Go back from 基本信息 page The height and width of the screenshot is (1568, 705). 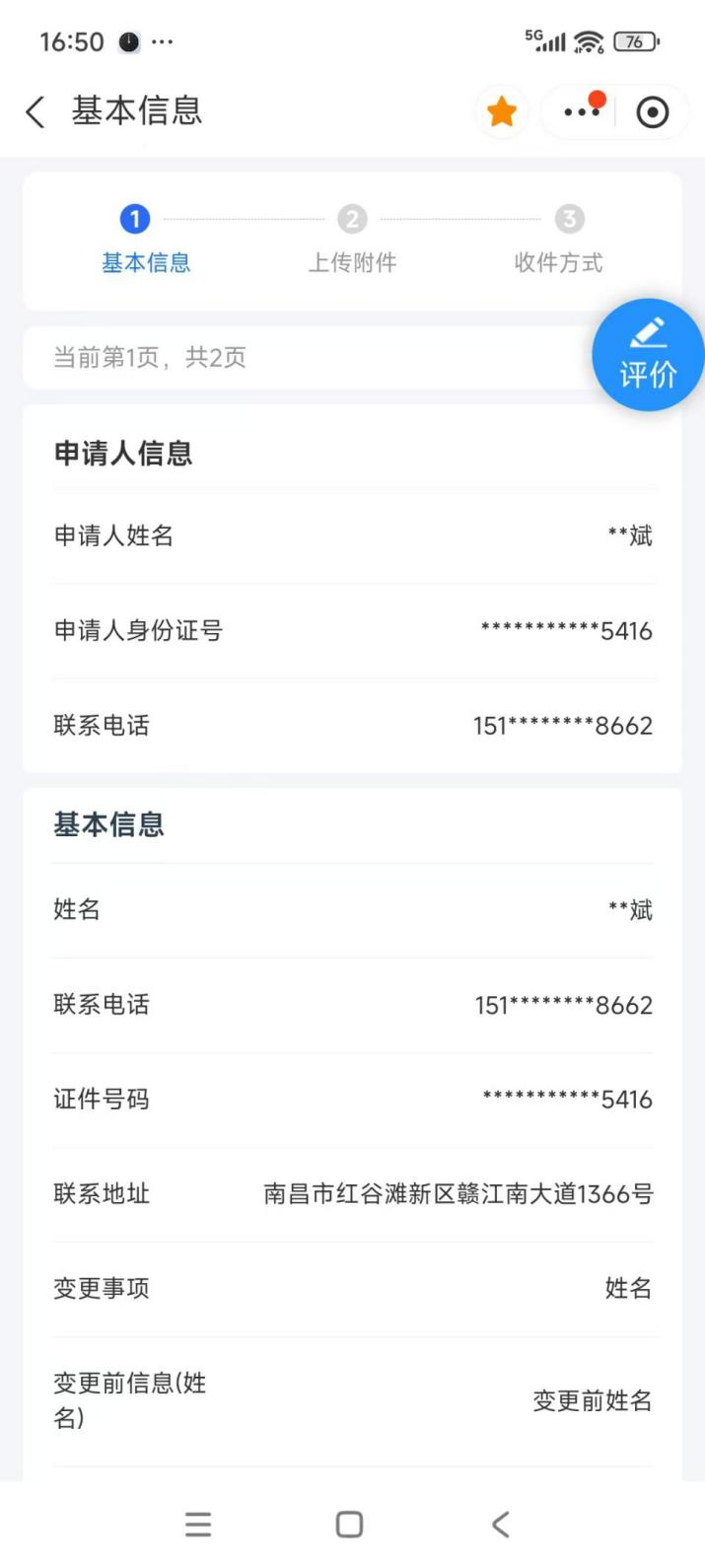click(x=35, y=112)
